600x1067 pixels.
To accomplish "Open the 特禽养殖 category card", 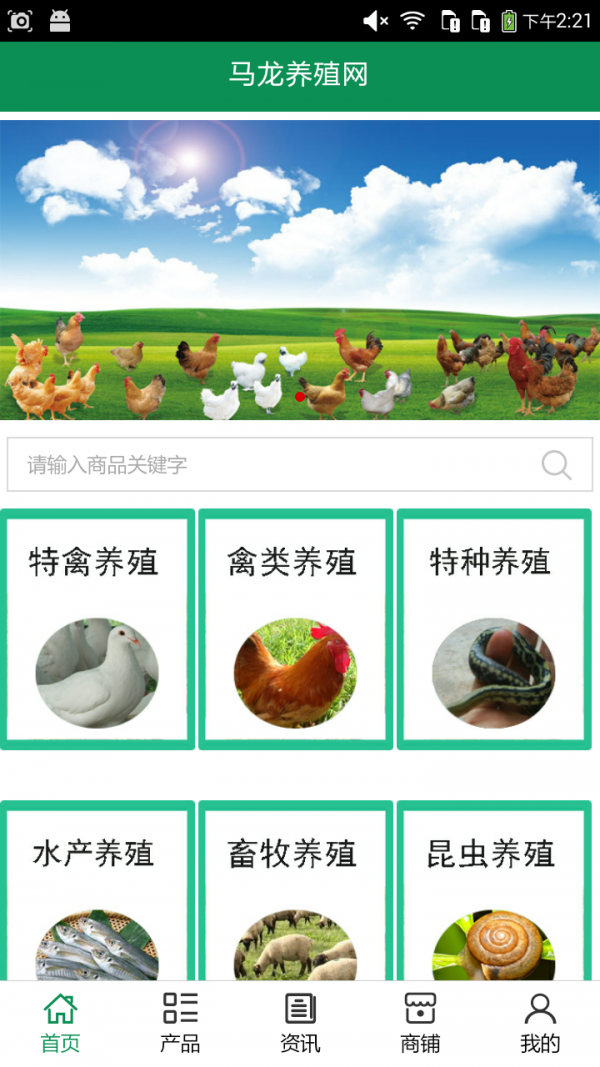I will (x=97, y=629).
